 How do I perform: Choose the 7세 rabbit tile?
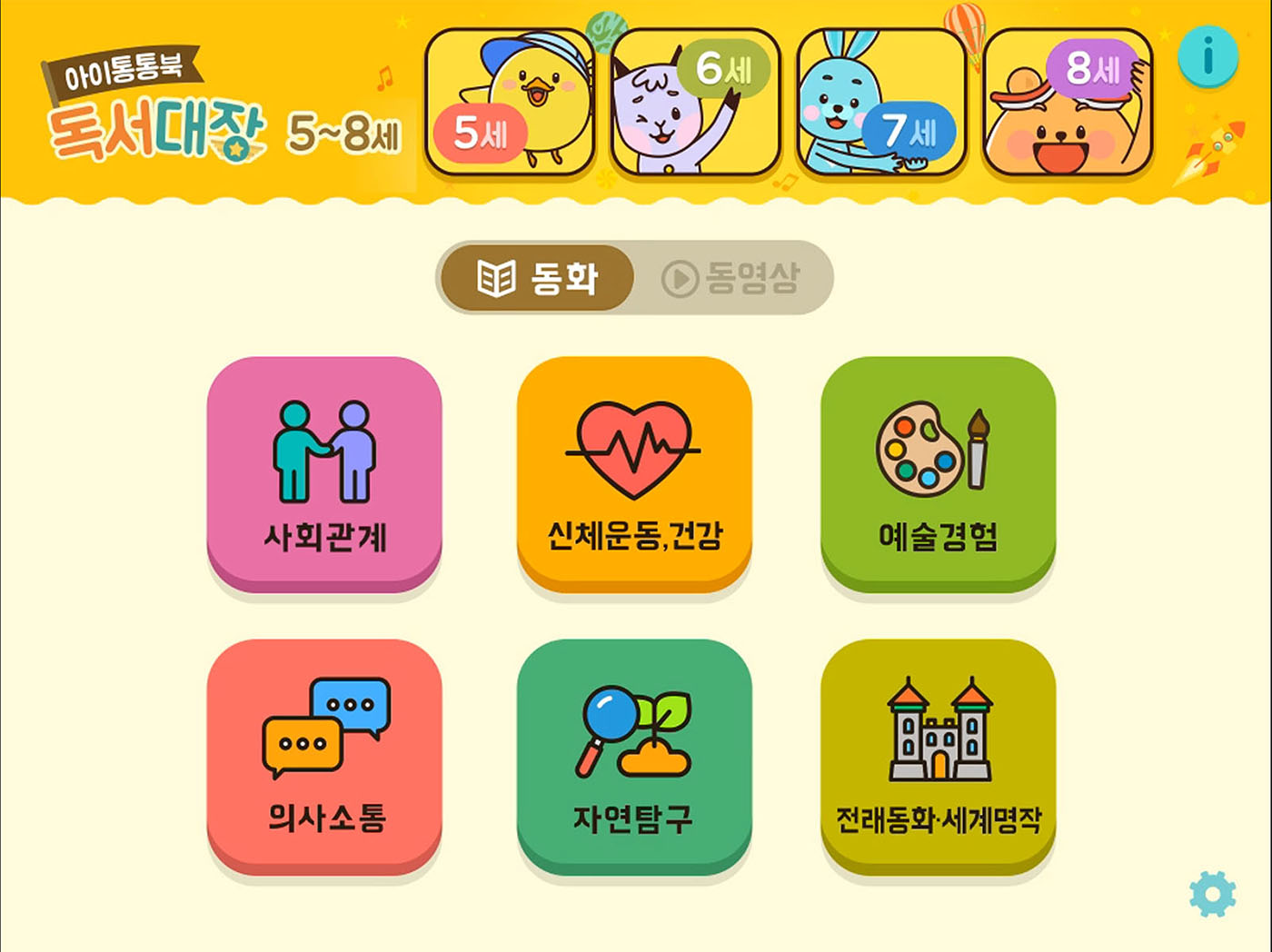coord(880,103)
